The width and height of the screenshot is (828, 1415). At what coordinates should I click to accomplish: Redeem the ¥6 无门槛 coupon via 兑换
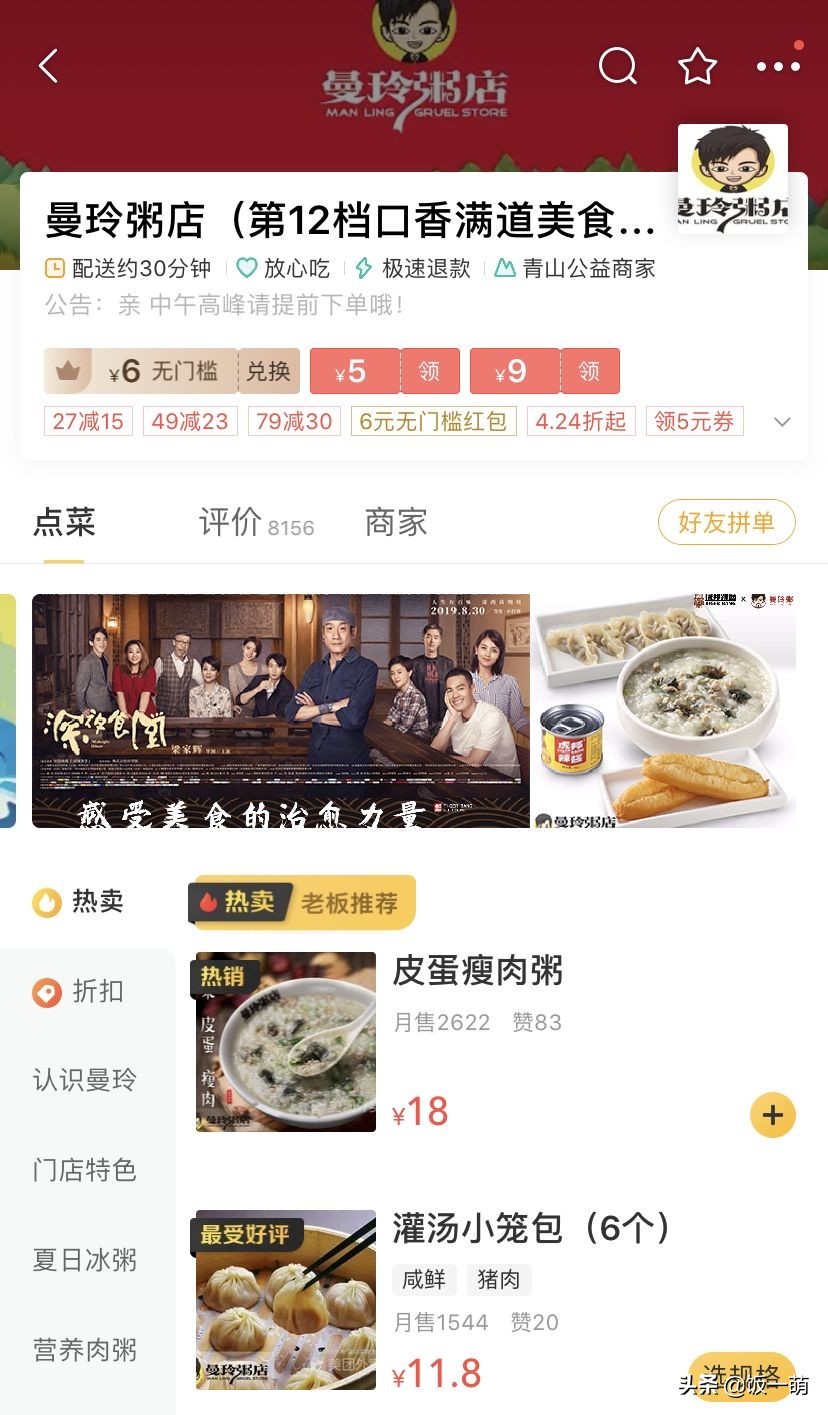pos(269,371)
